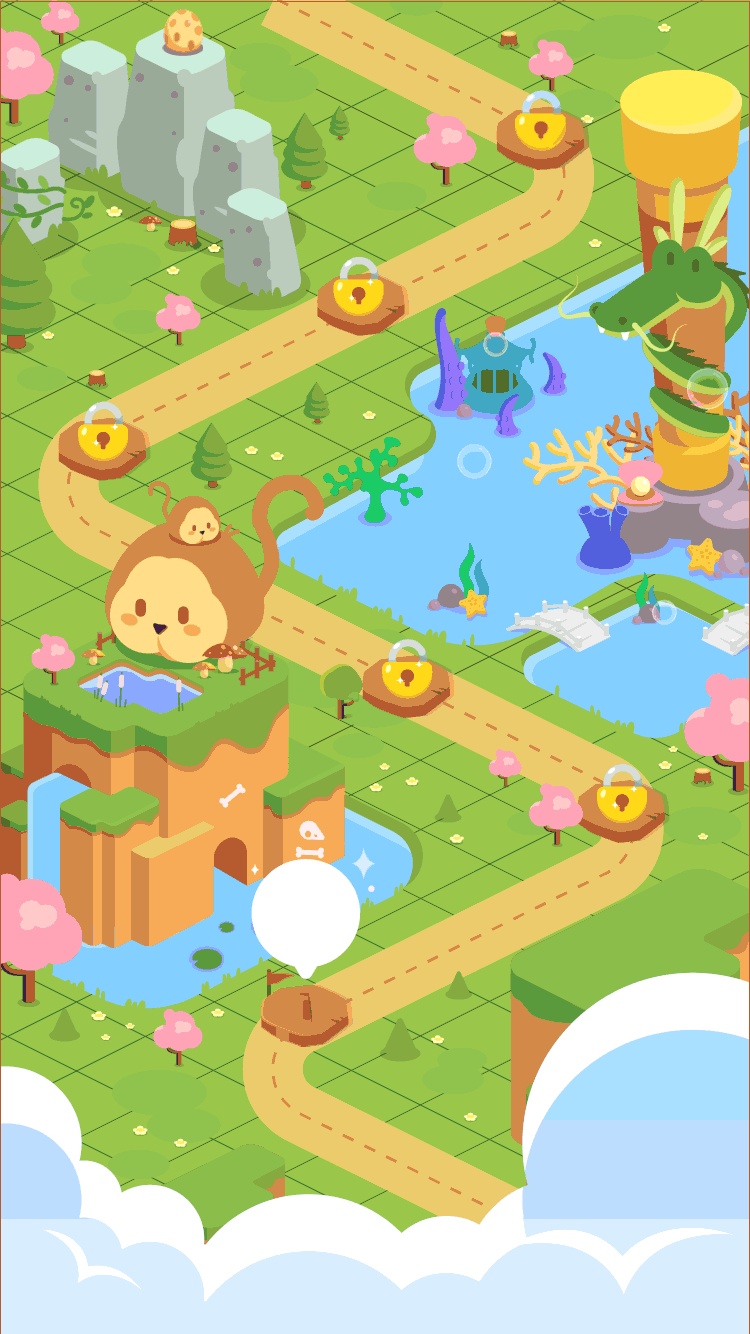Tap the locked level where the path bends above the monkey
Viewport: 750px width, 1334px height.
102,438
